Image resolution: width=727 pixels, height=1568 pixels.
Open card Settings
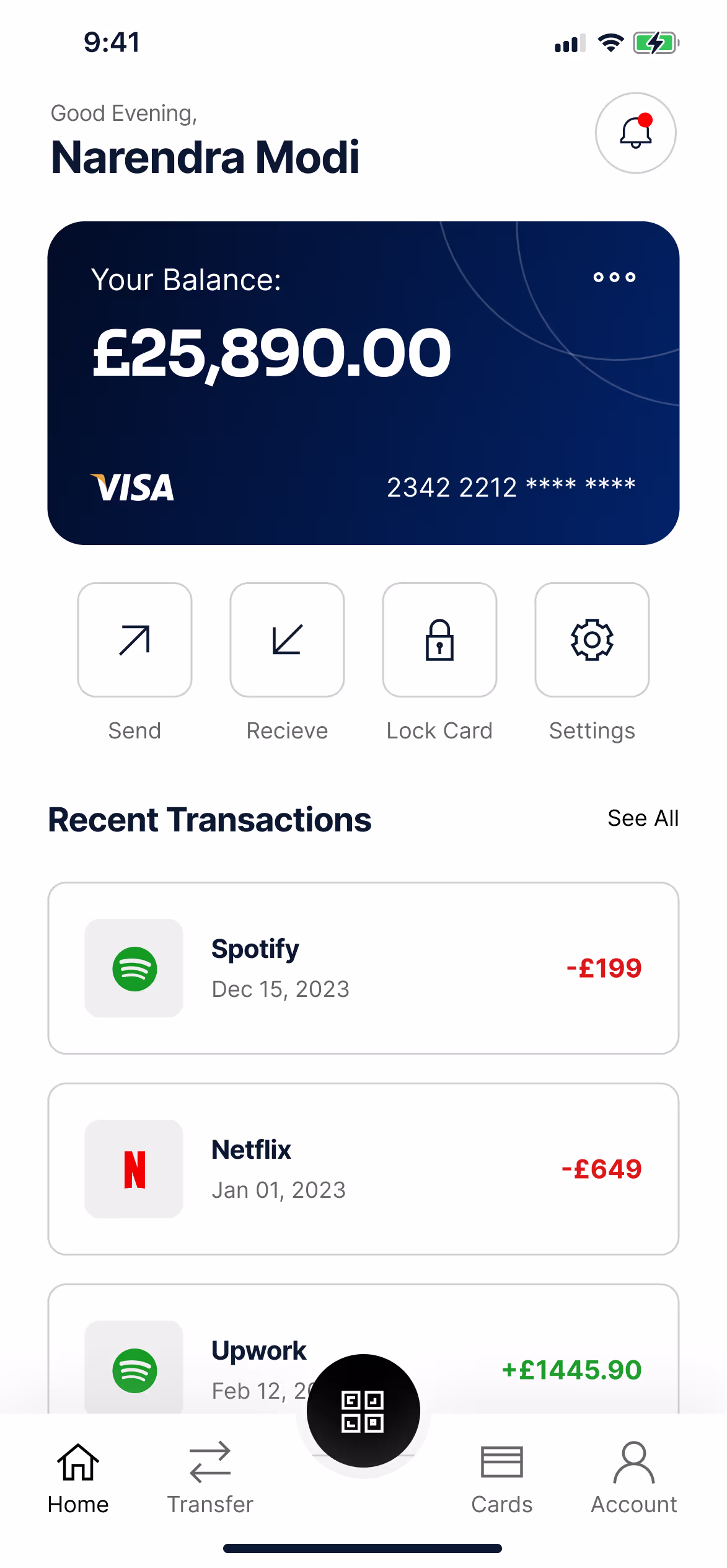pos(592,640)
